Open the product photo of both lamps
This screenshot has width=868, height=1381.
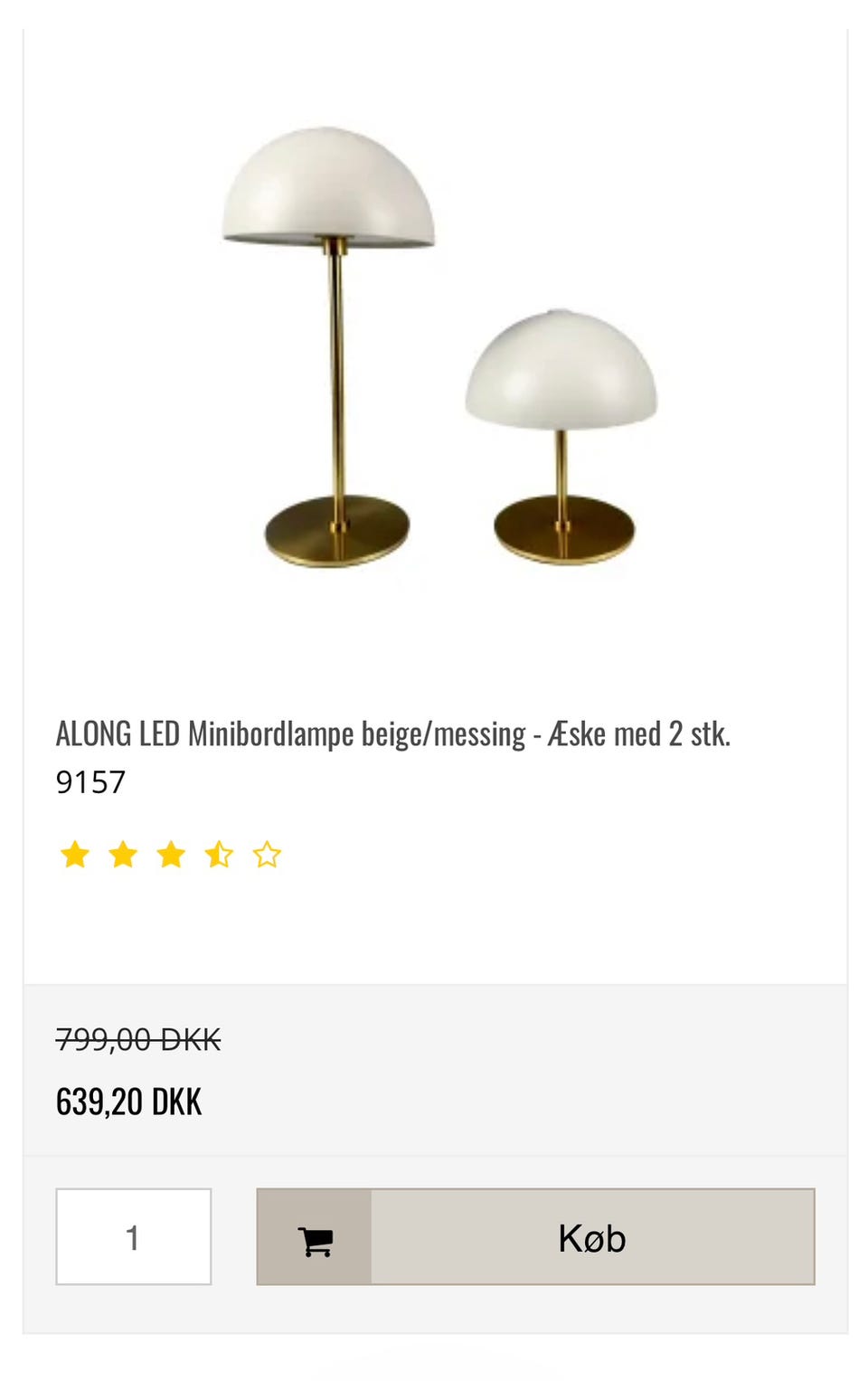pos(434,353)
